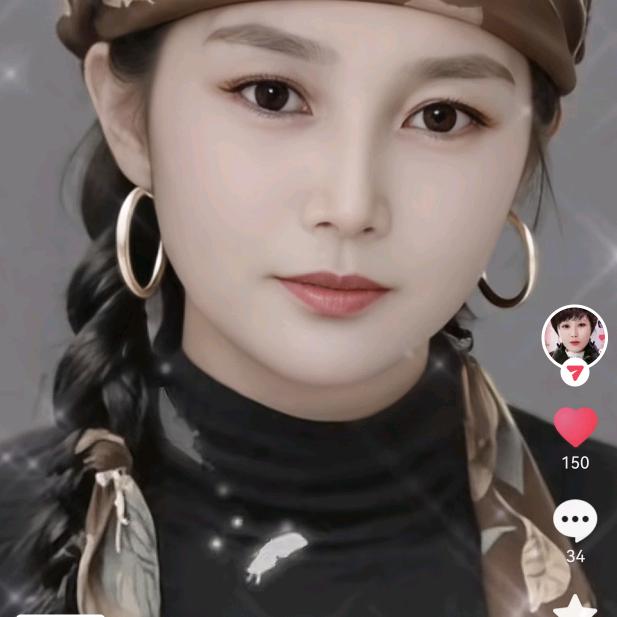The height and width of the screenshot is (617, 617).
Task: Open the creator's profile avatar
Action: pyautogui.click(x=575, y=337)
